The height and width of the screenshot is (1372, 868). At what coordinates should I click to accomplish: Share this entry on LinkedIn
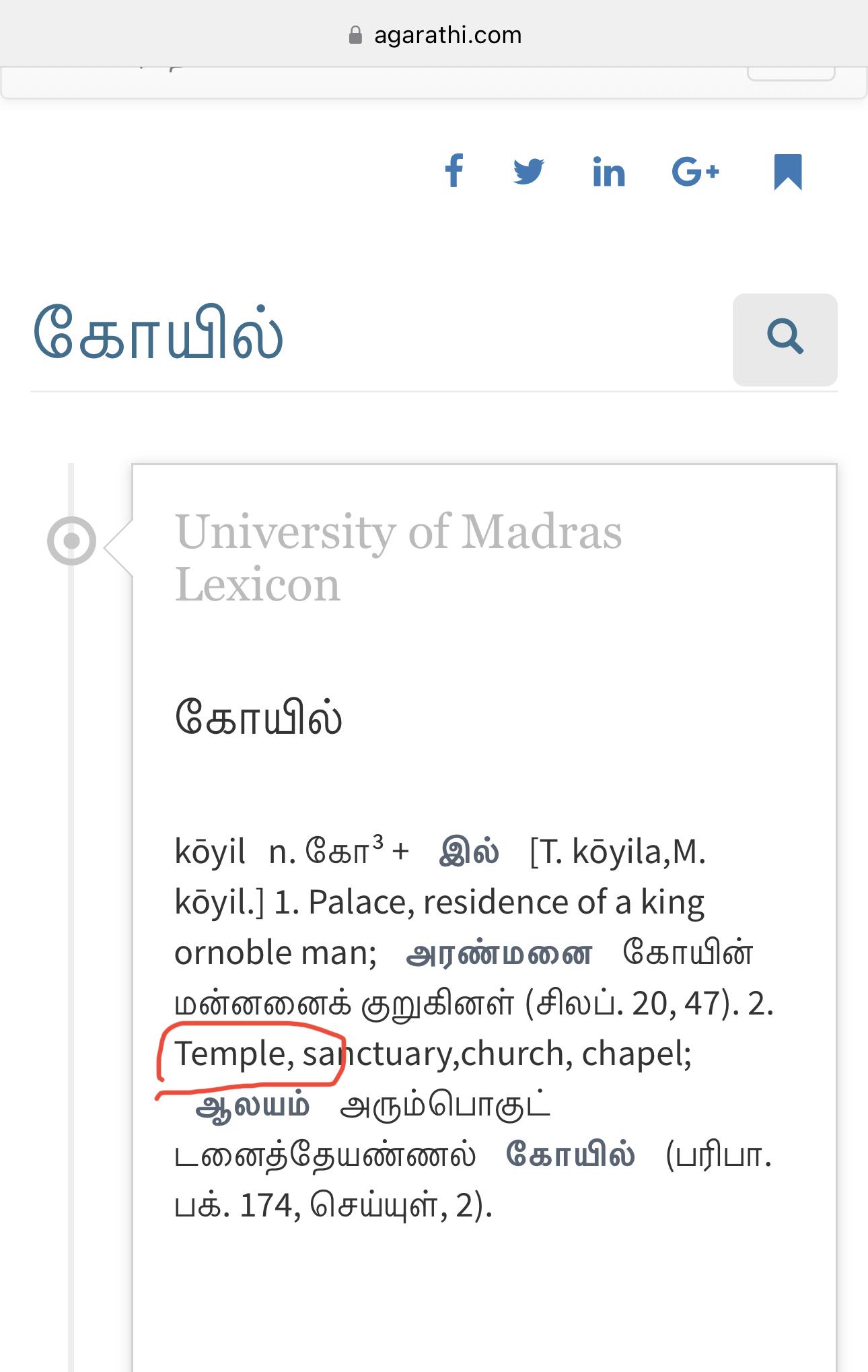click(608, 172)
